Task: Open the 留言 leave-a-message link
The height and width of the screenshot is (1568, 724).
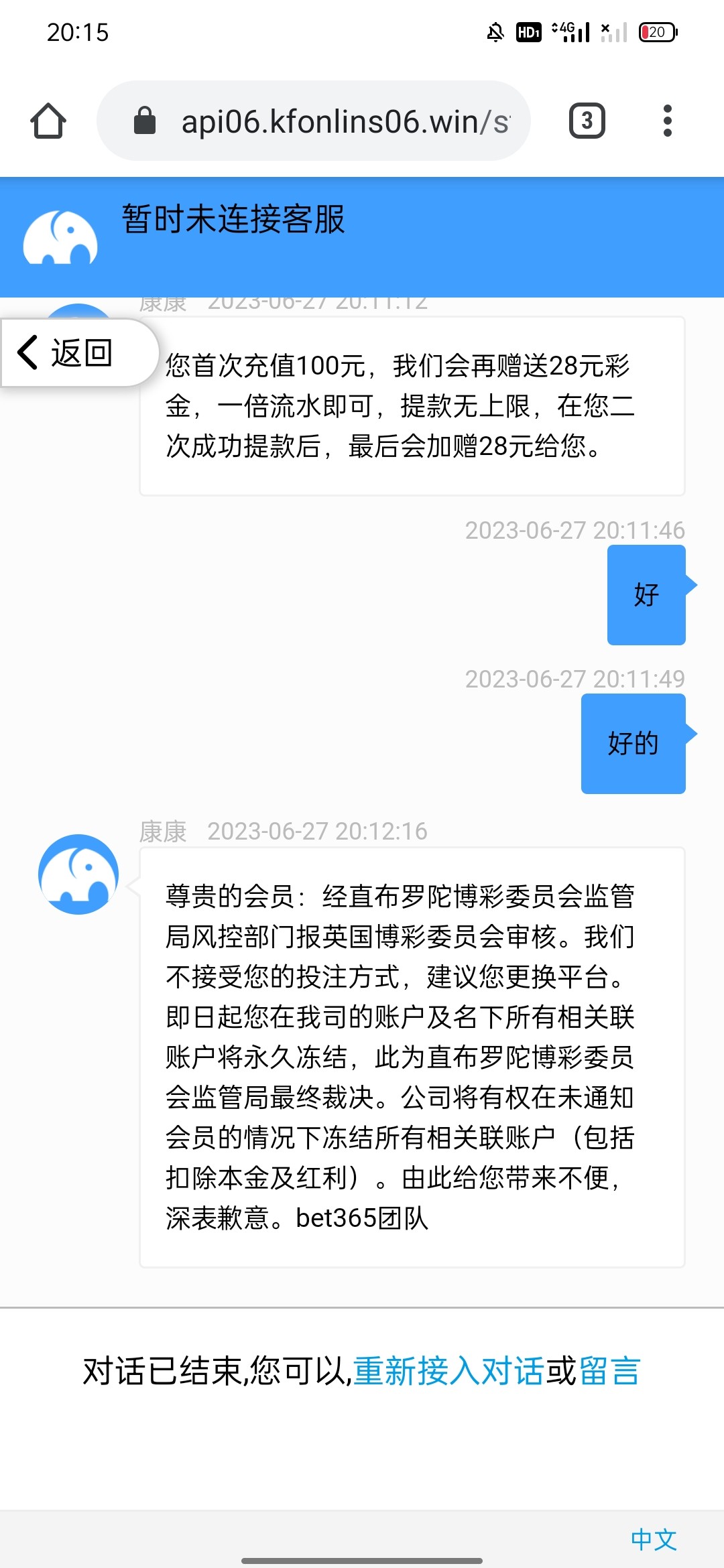Action: pyautogui.click(x=609, y=1370)
